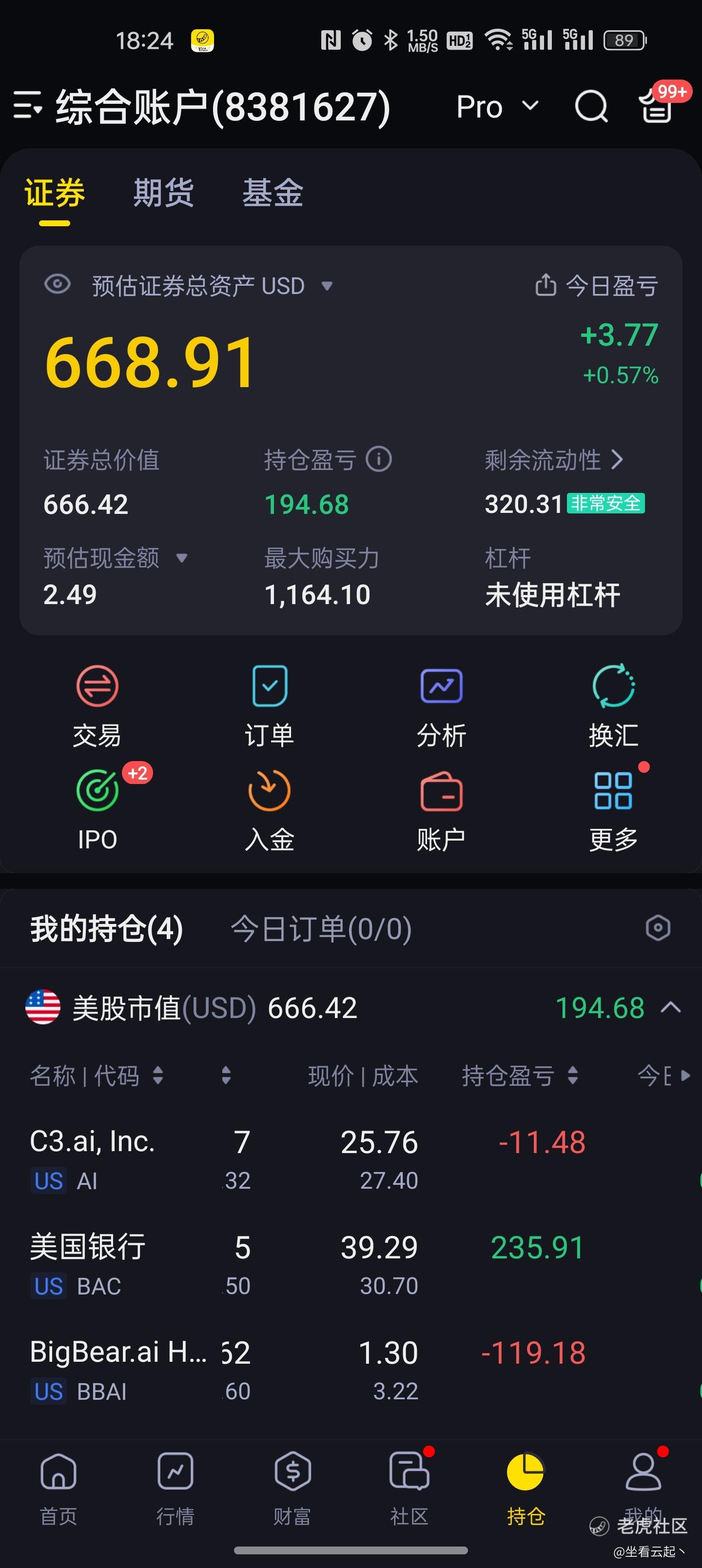Collapse the 美股市值 holdings section
The width and height of the screenshot is (702, 1568).
click(671, 1007)
